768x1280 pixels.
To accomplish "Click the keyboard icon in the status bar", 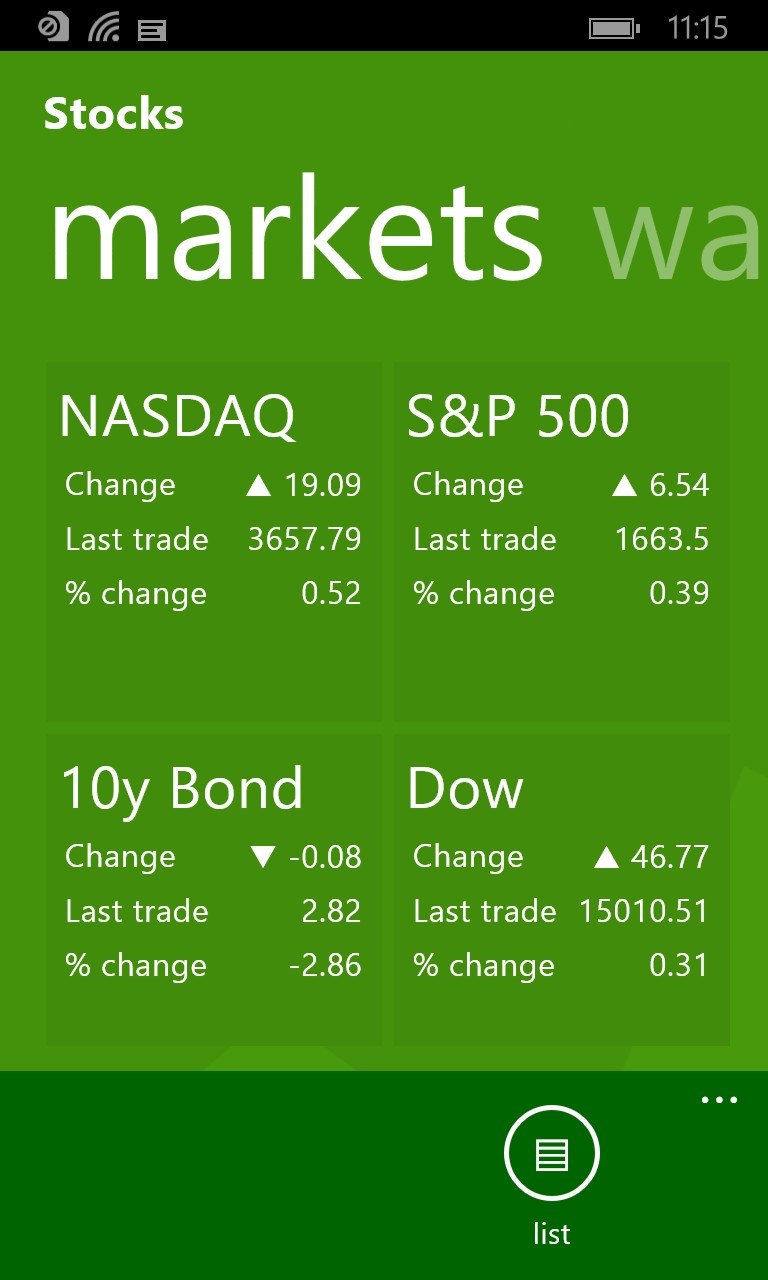I will pos(150,27).
